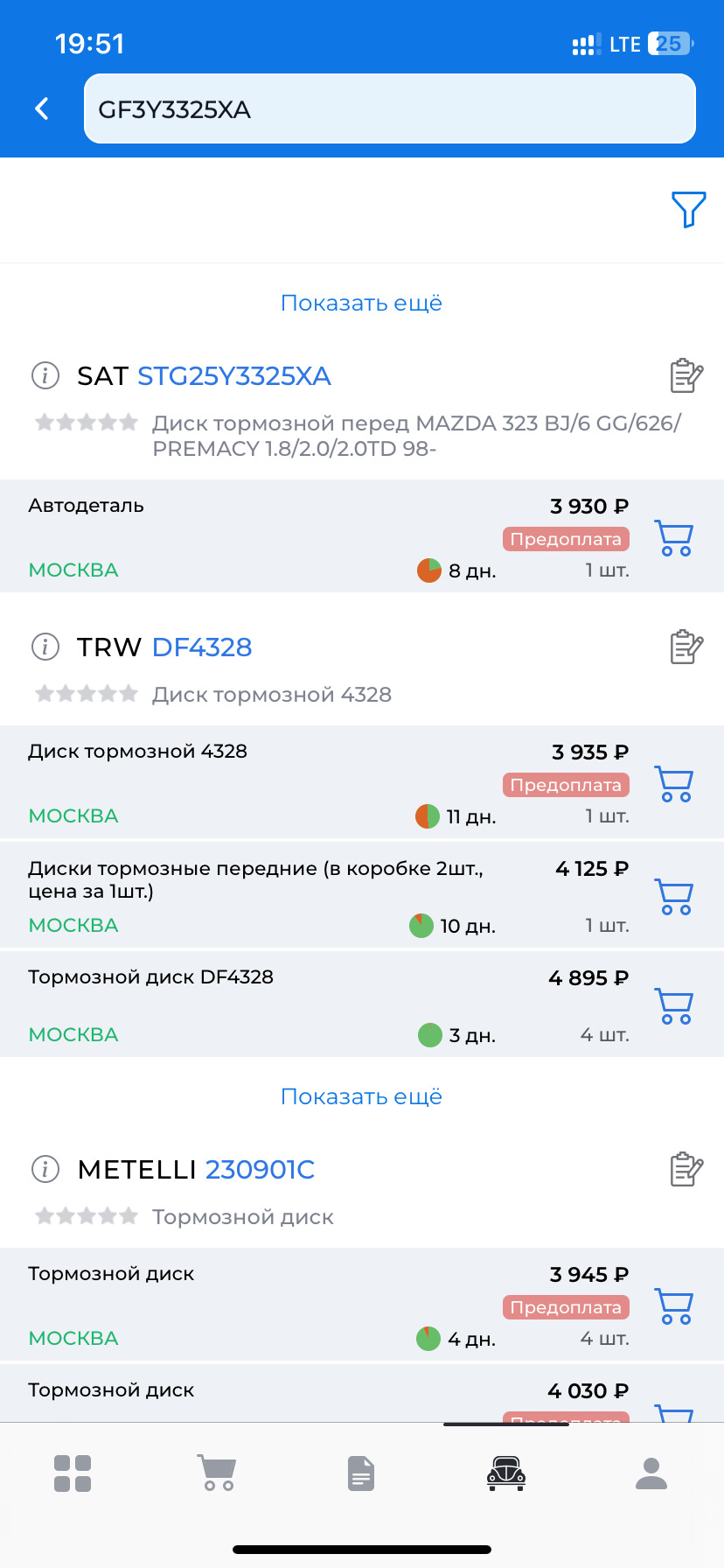Image resolution: width=724 pixels, height=1568 pixels.
Task: Open part number 230901C
Action: [260, 1170]
